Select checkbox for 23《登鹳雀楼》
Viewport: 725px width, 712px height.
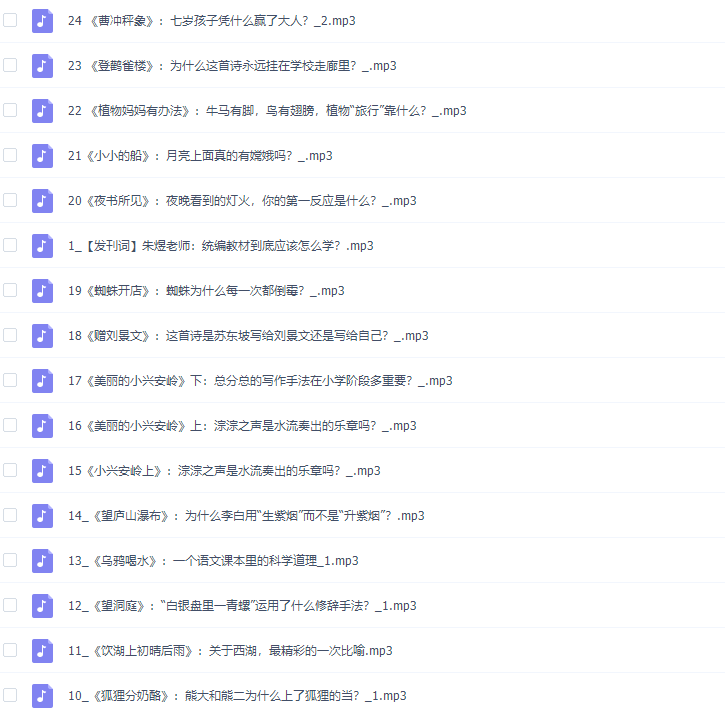(10, 65)
